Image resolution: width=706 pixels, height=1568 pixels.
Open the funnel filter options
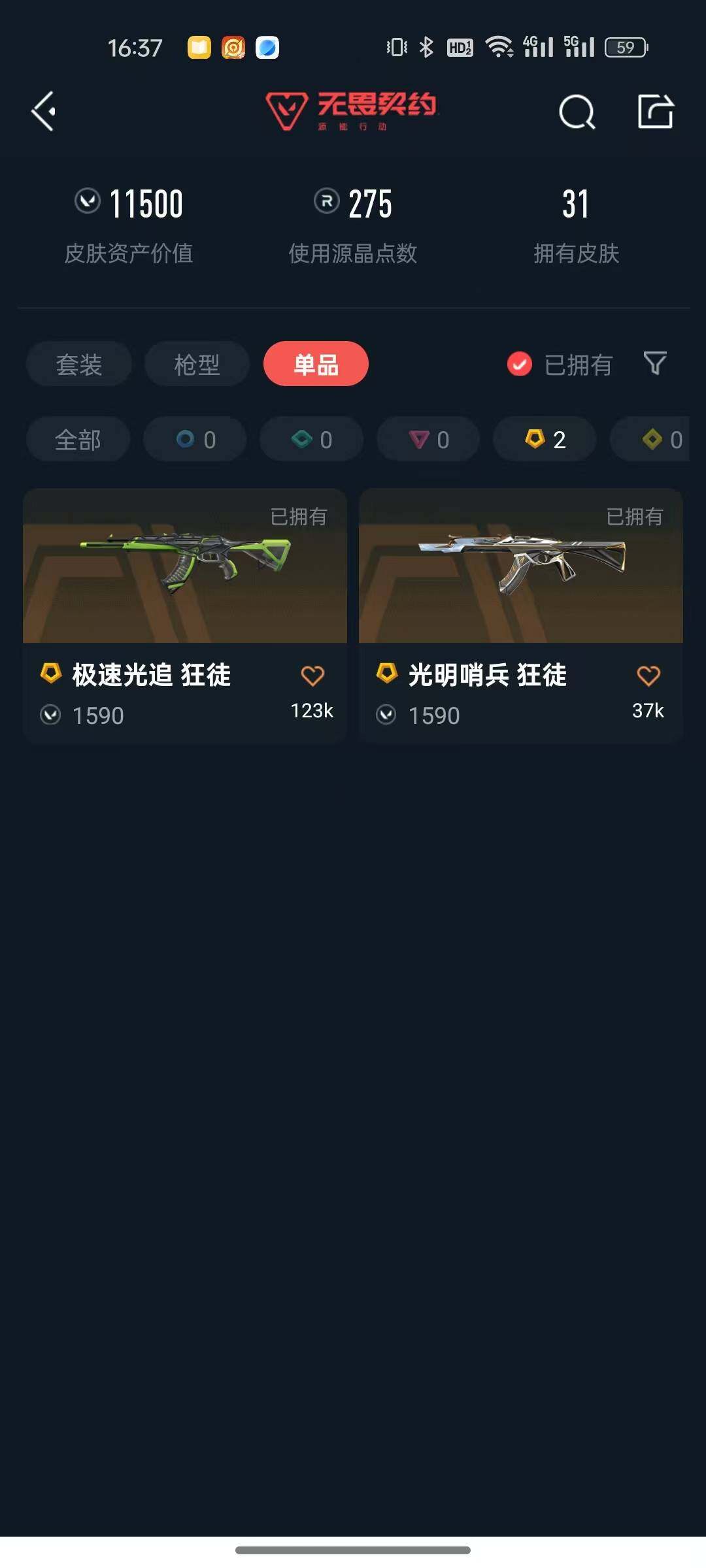pos(654,363)
